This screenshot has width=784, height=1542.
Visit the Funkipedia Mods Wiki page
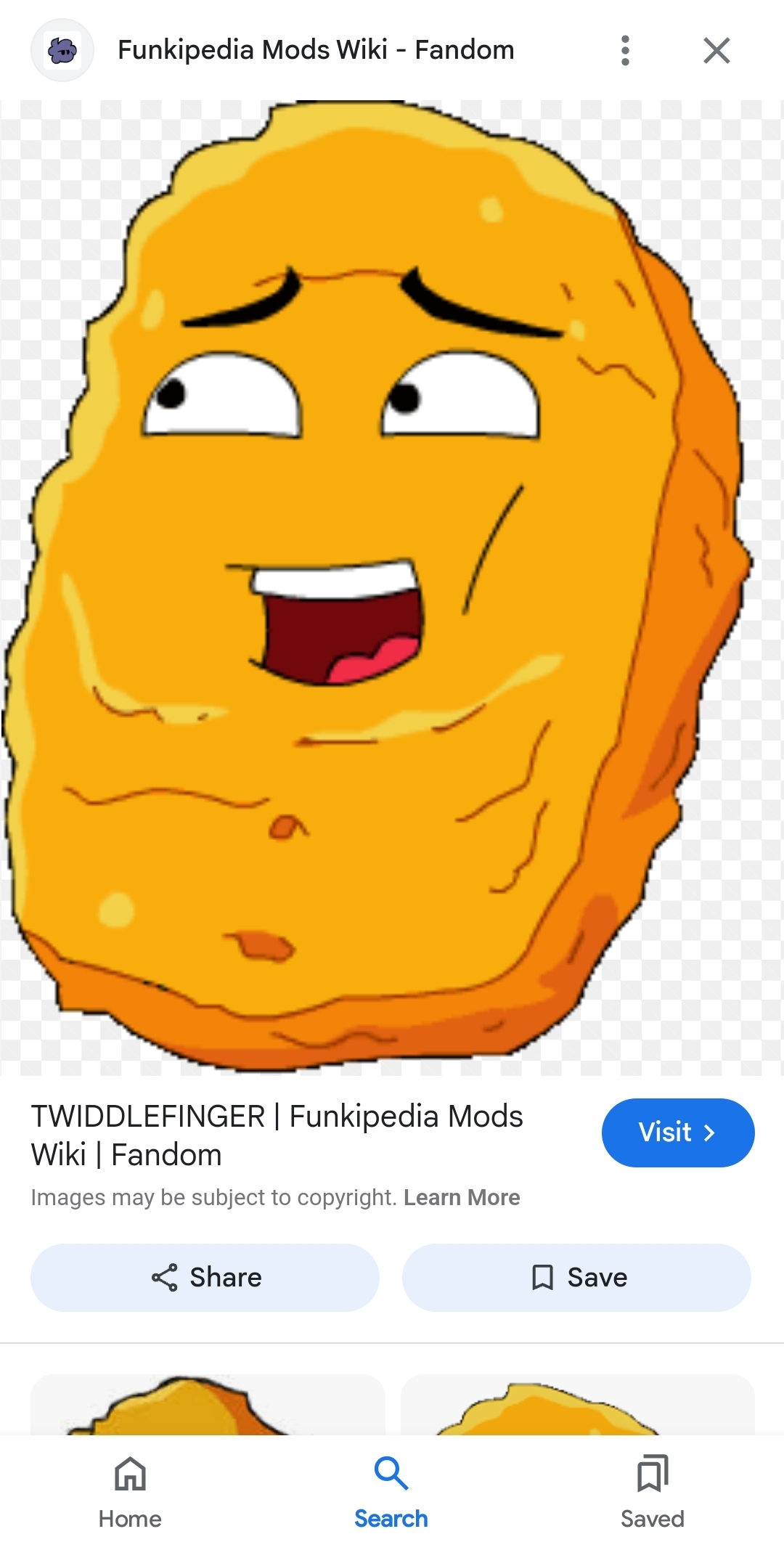[677, 1133]
